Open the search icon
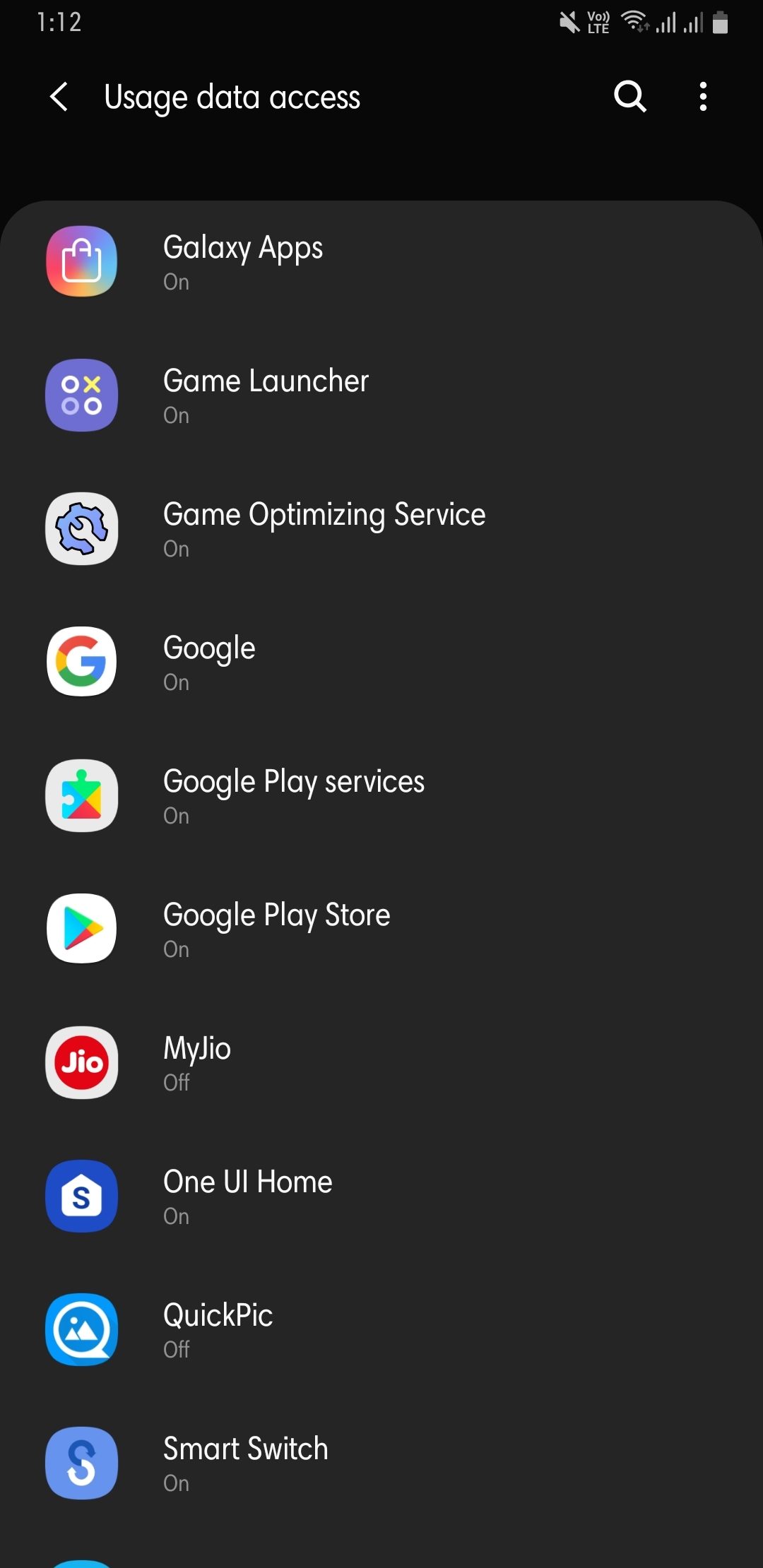 (x=629, y=97)
